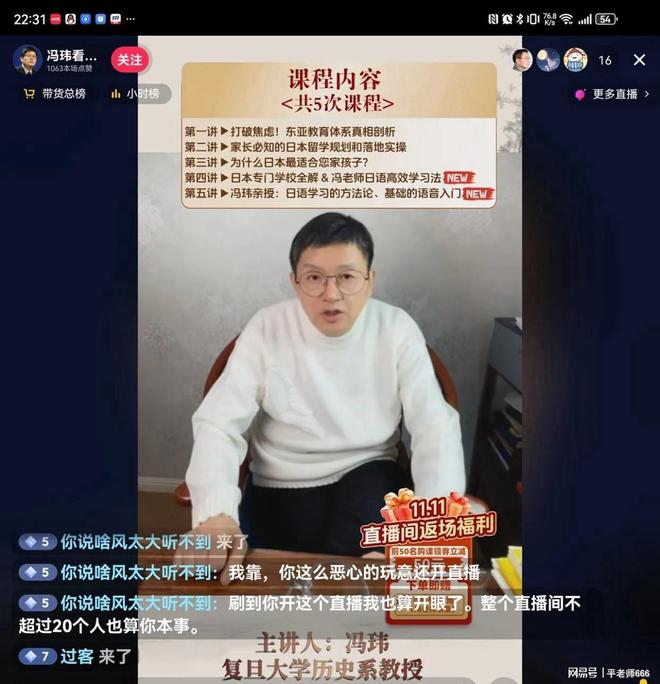Open streamer 冯玮's profile avatar
Image resolution: width=660 pixels, height=684 pixels.
pyautogui.click(x=27, y=60)
